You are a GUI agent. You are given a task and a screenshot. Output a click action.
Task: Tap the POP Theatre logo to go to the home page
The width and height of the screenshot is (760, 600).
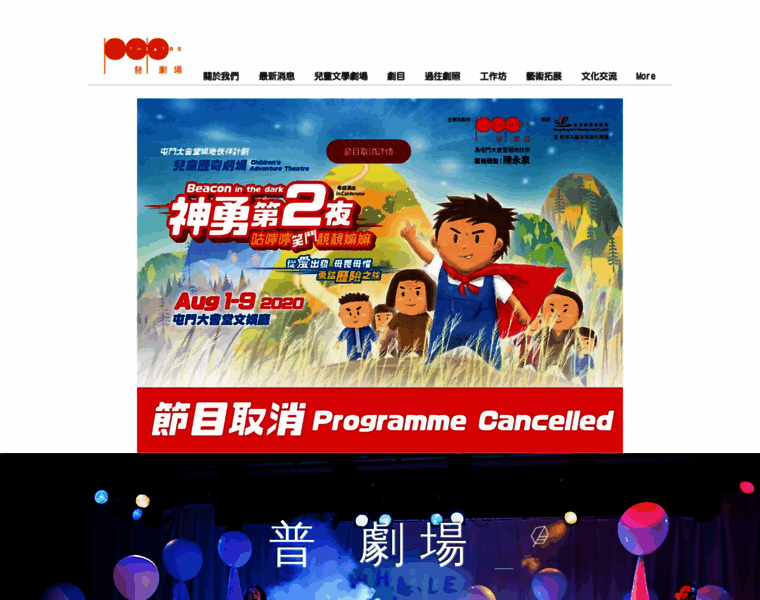click(142, 54)
